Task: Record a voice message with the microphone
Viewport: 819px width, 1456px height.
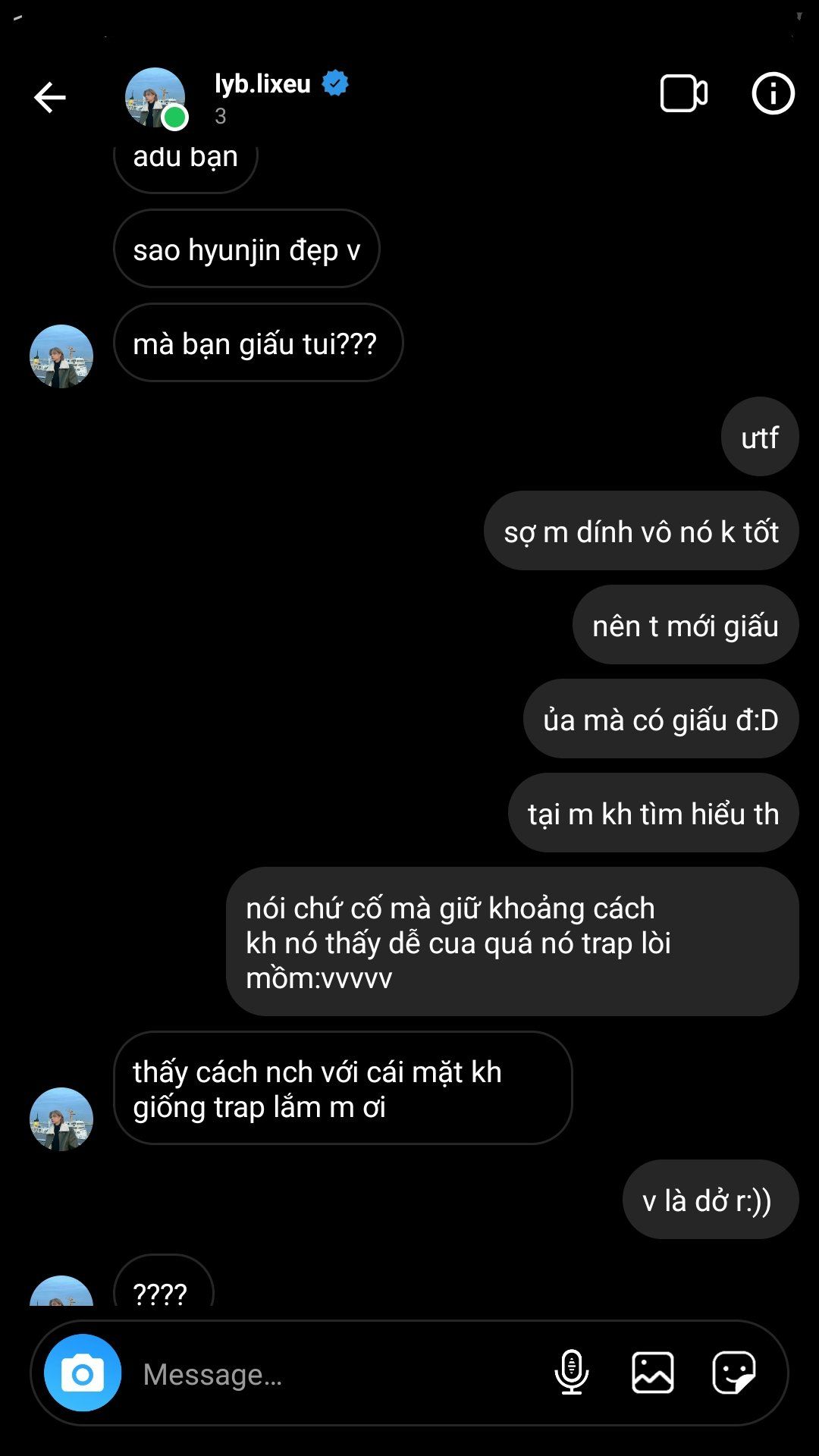Action: [x=572, y=1373]
